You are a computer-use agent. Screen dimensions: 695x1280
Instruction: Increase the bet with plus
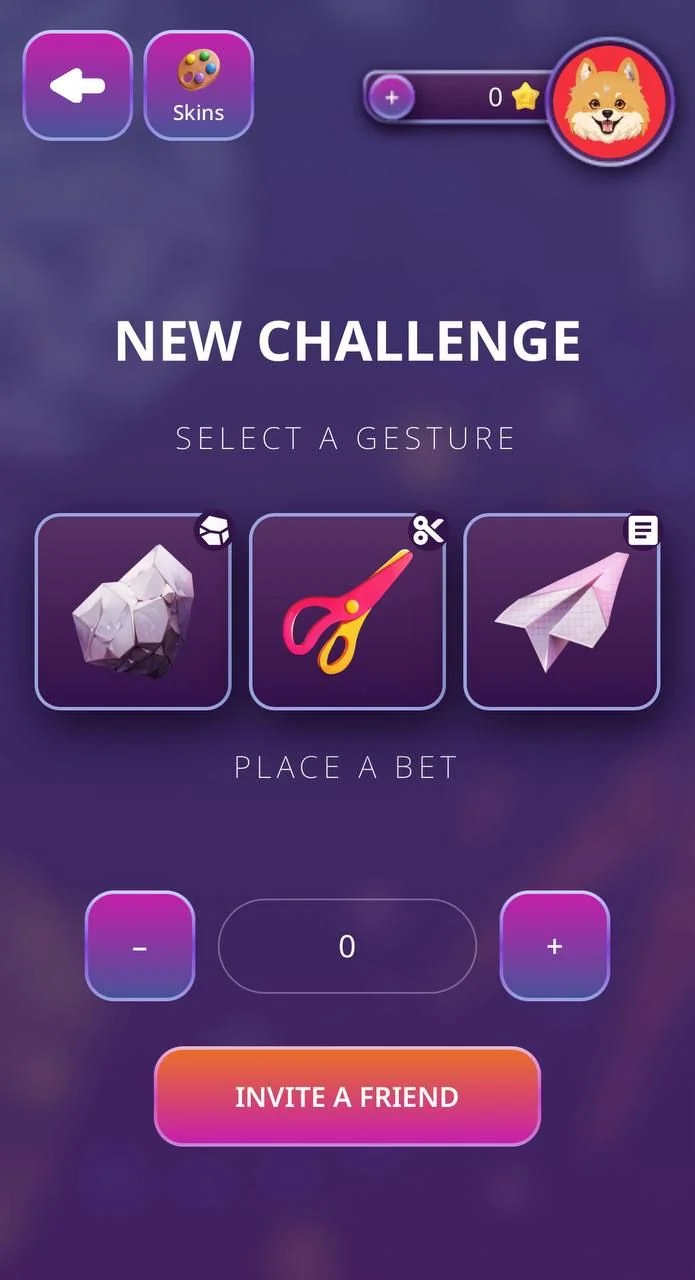[555, 946]
